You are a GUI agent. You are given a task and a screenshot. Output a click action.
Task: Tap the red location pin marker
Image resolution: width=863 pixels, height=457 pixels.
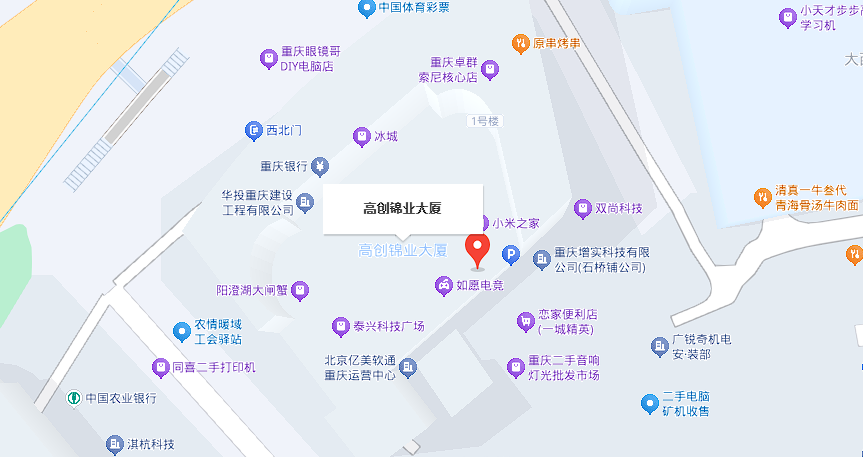[x=477, y=247]
